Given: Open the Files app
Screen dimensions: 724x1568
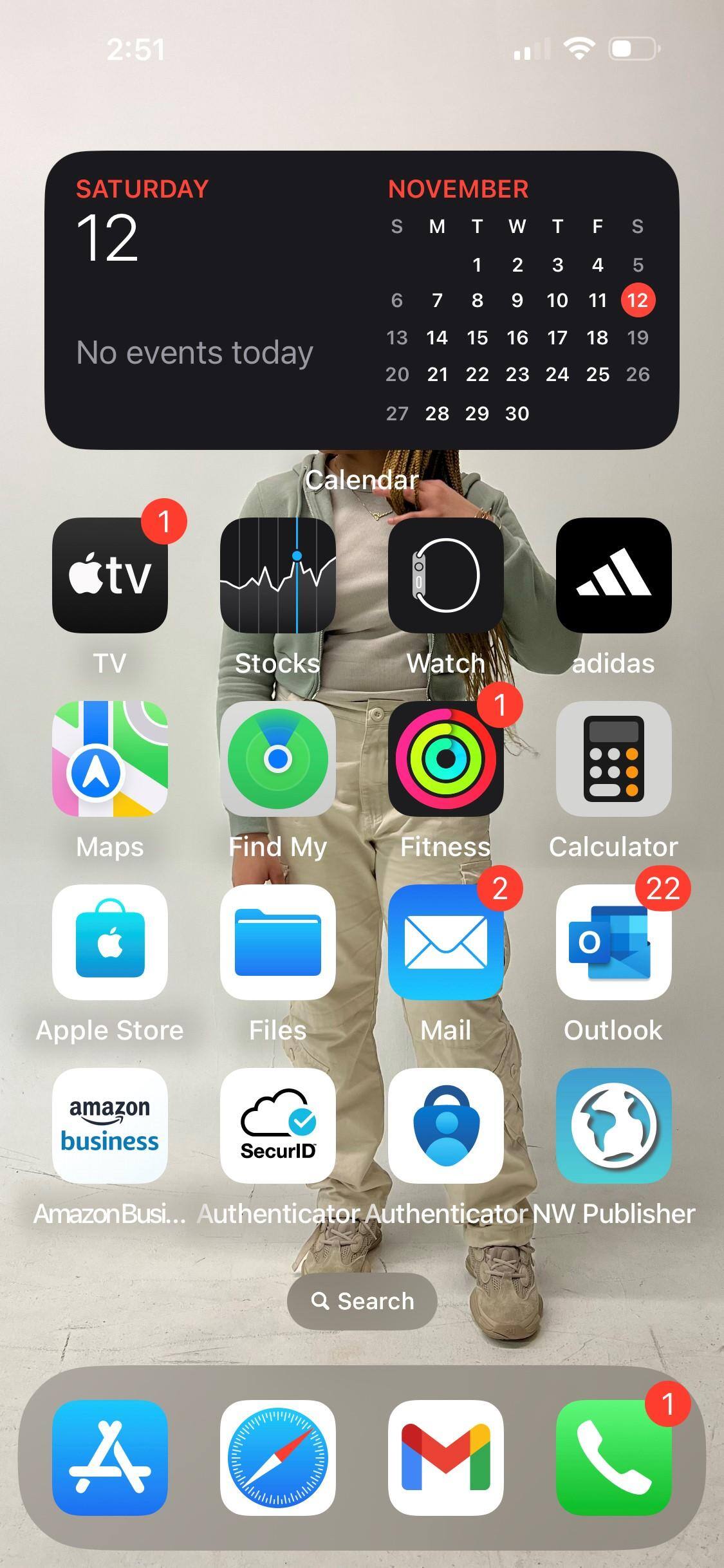Looking at the screenshot, I should [x=278, y=942].
